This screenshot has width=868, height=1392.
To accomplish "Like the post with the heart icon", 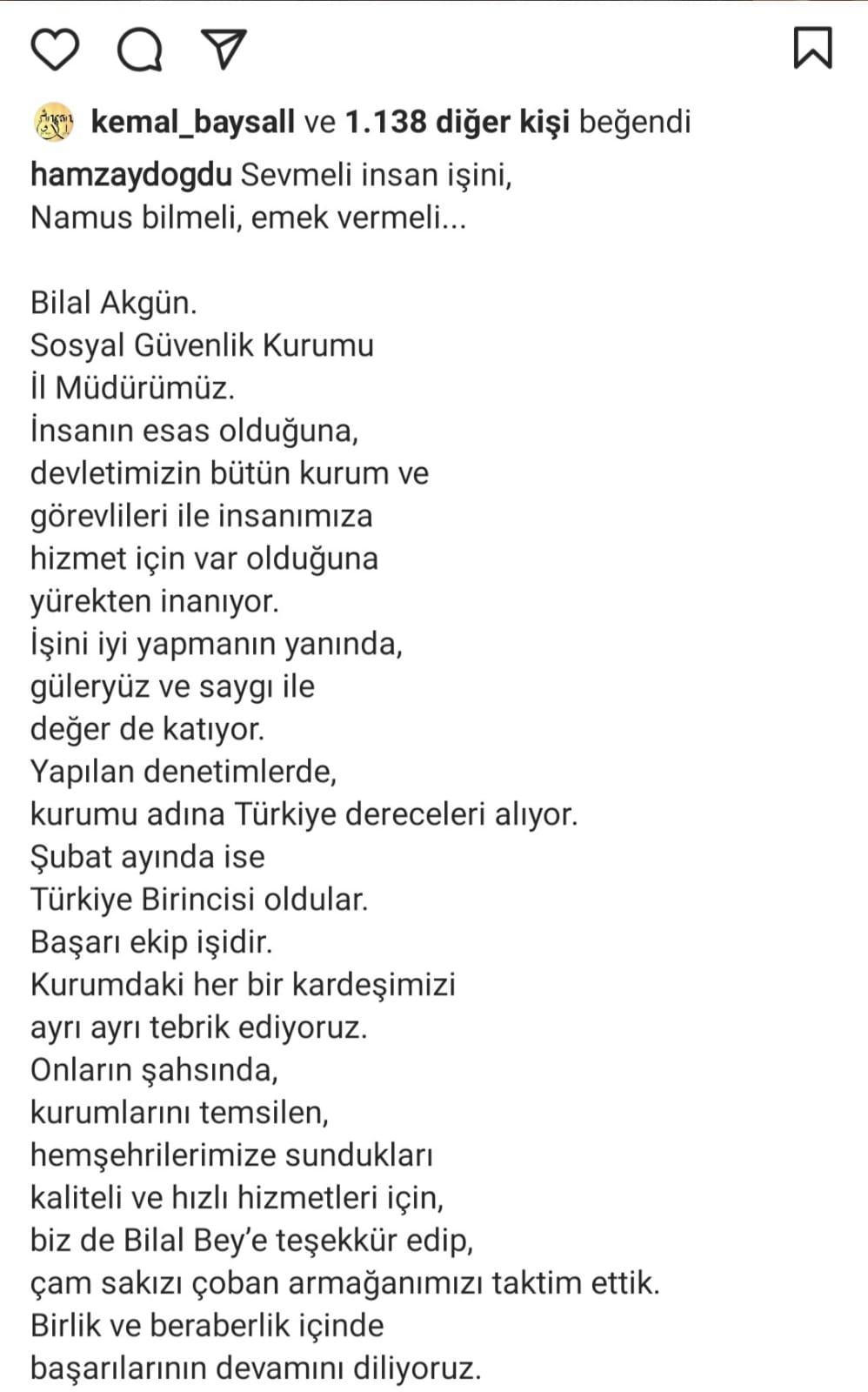I will point(55,49).
